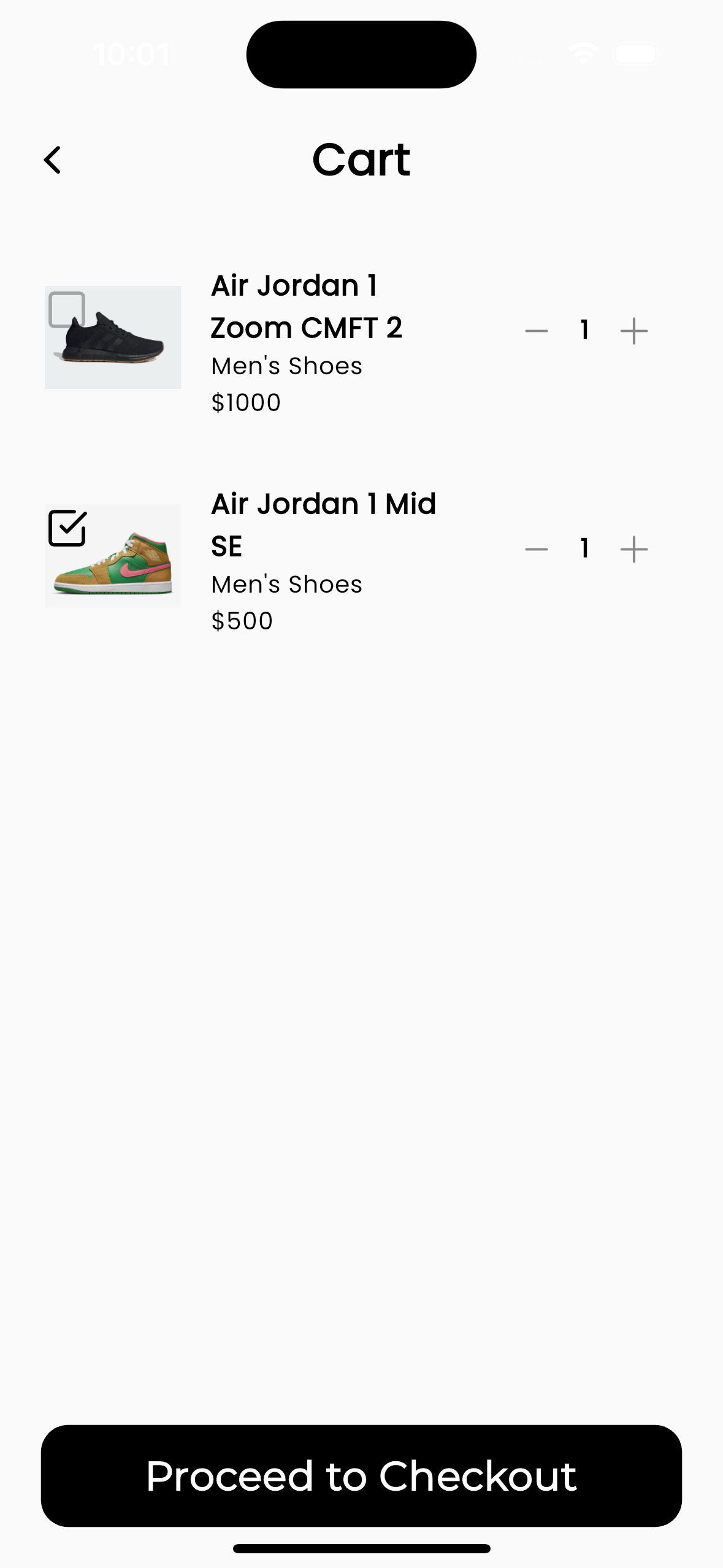
Task: Decrease quantity of Air Jordan 1 Mid SE
Action: pos(536,550)
